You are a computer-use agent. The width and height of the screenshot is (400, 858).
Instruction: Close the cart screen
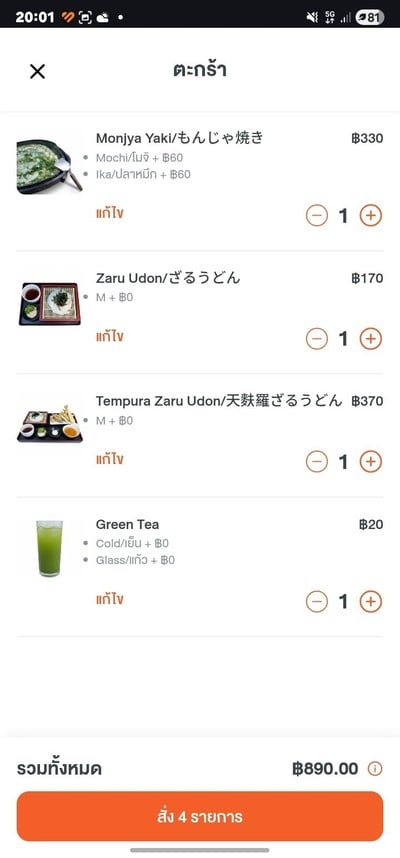point(37,71)
